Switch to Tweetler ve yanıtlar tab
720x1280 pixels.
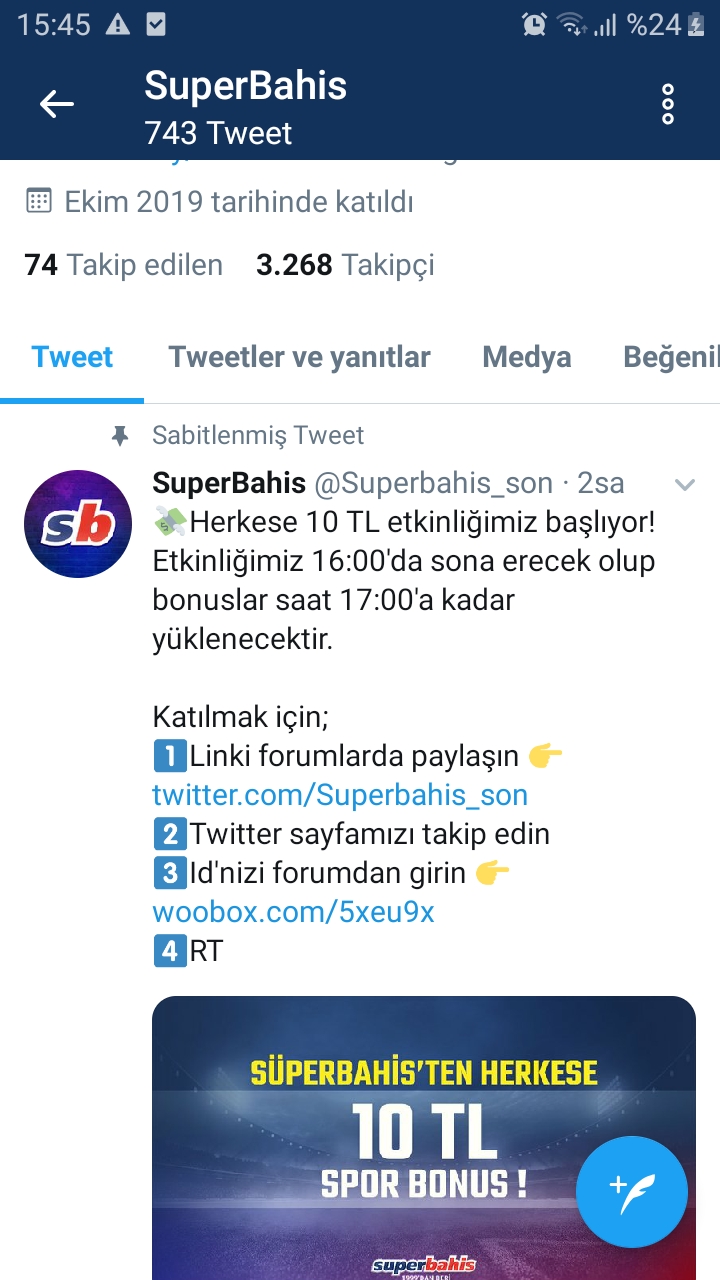[x=299, y=357]
